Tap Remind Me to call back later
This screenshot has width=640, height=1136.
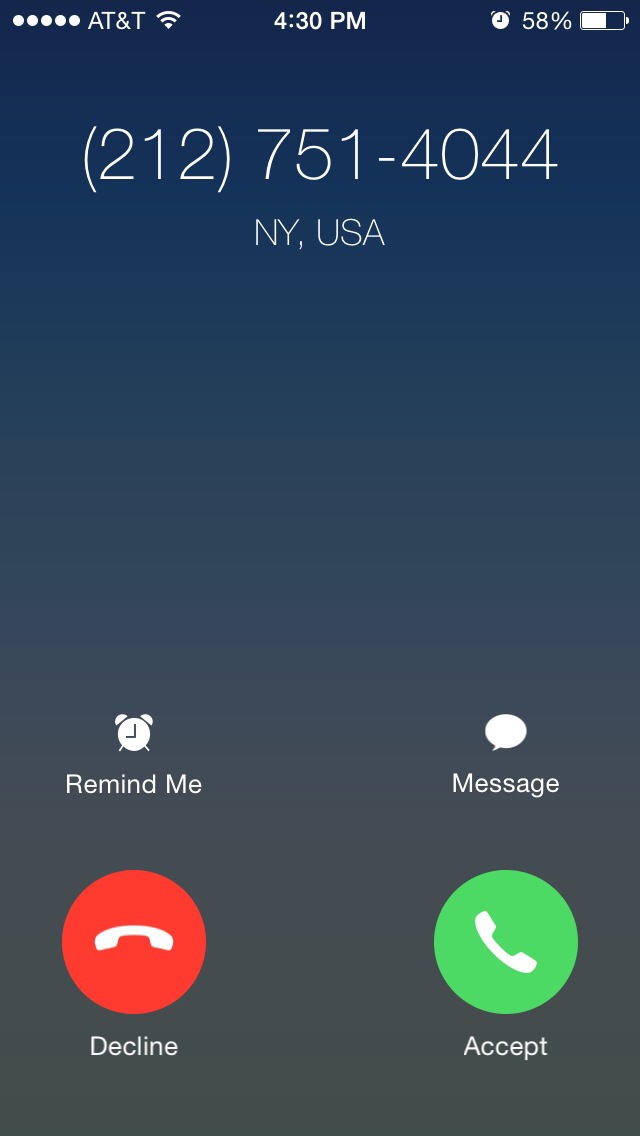click(x=134, y=754)
